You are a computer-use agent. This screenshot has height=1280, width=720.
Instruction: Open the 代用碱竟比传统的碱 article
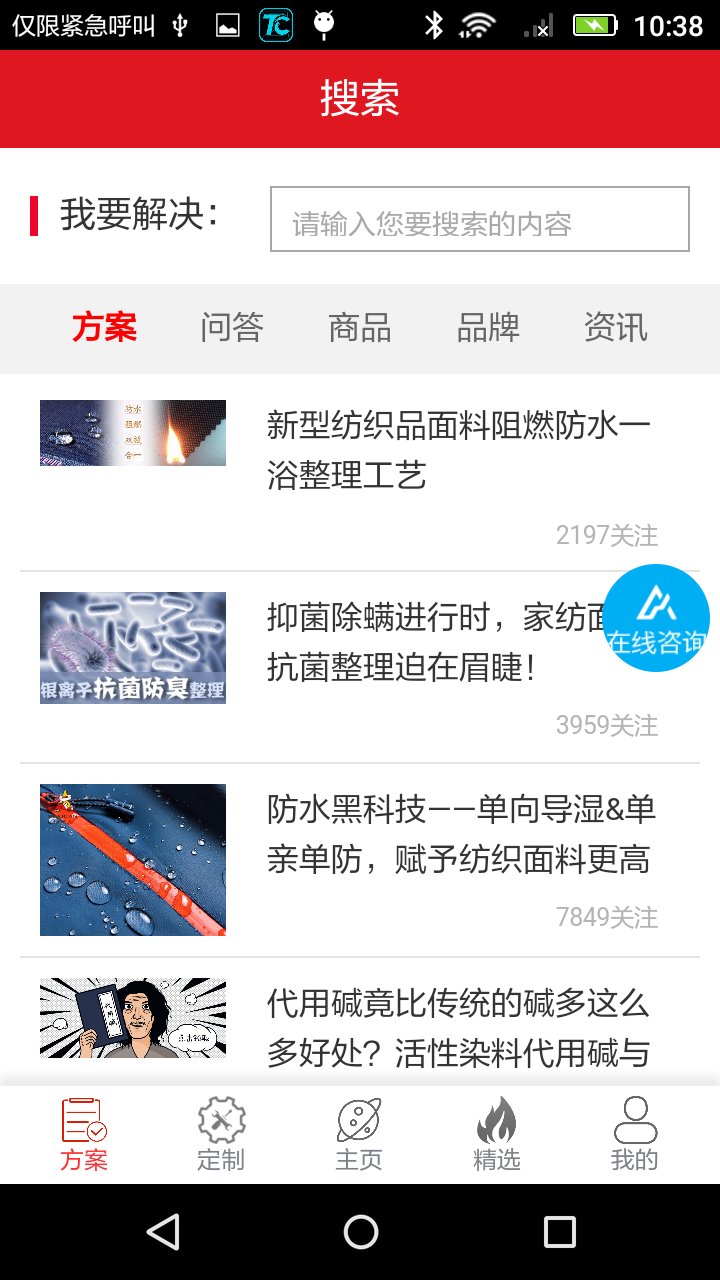coord(360,1022)
